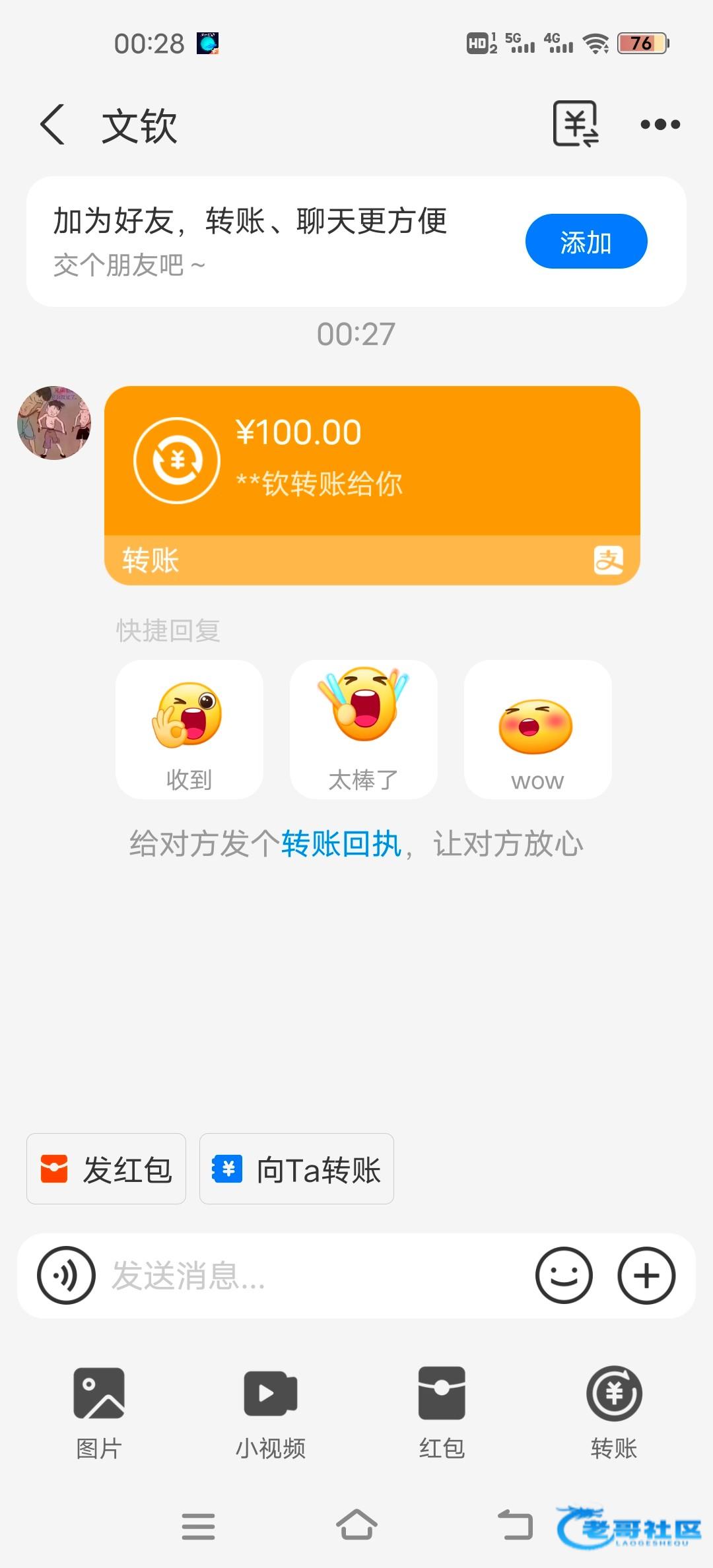The width and height of the screenshot is (713, 1568).
Task: Send the 收到 quick reply
Action: (189, 729)
